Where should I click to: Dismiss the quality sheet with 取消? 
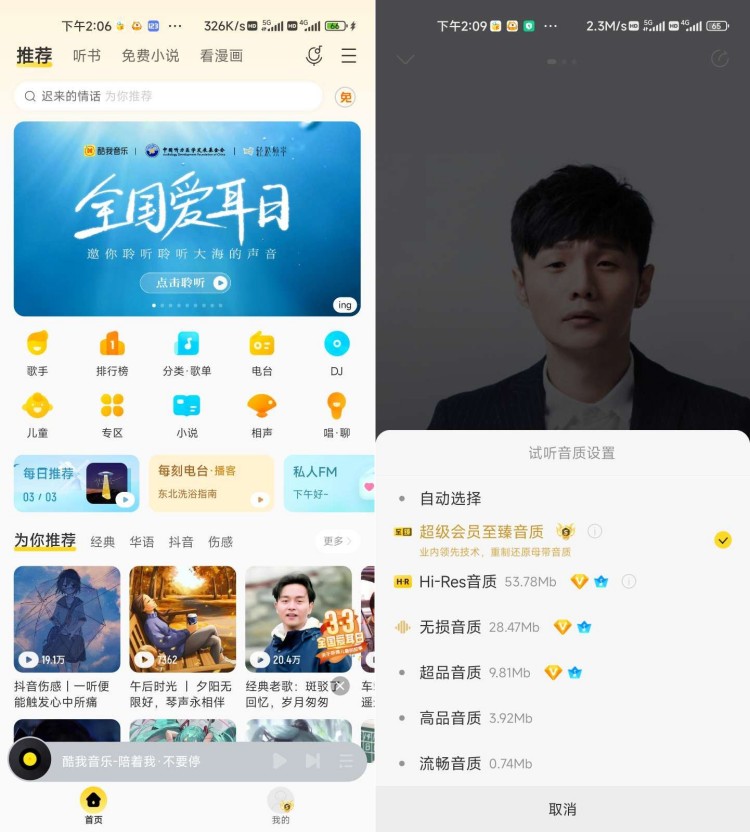tap(563, 809)
